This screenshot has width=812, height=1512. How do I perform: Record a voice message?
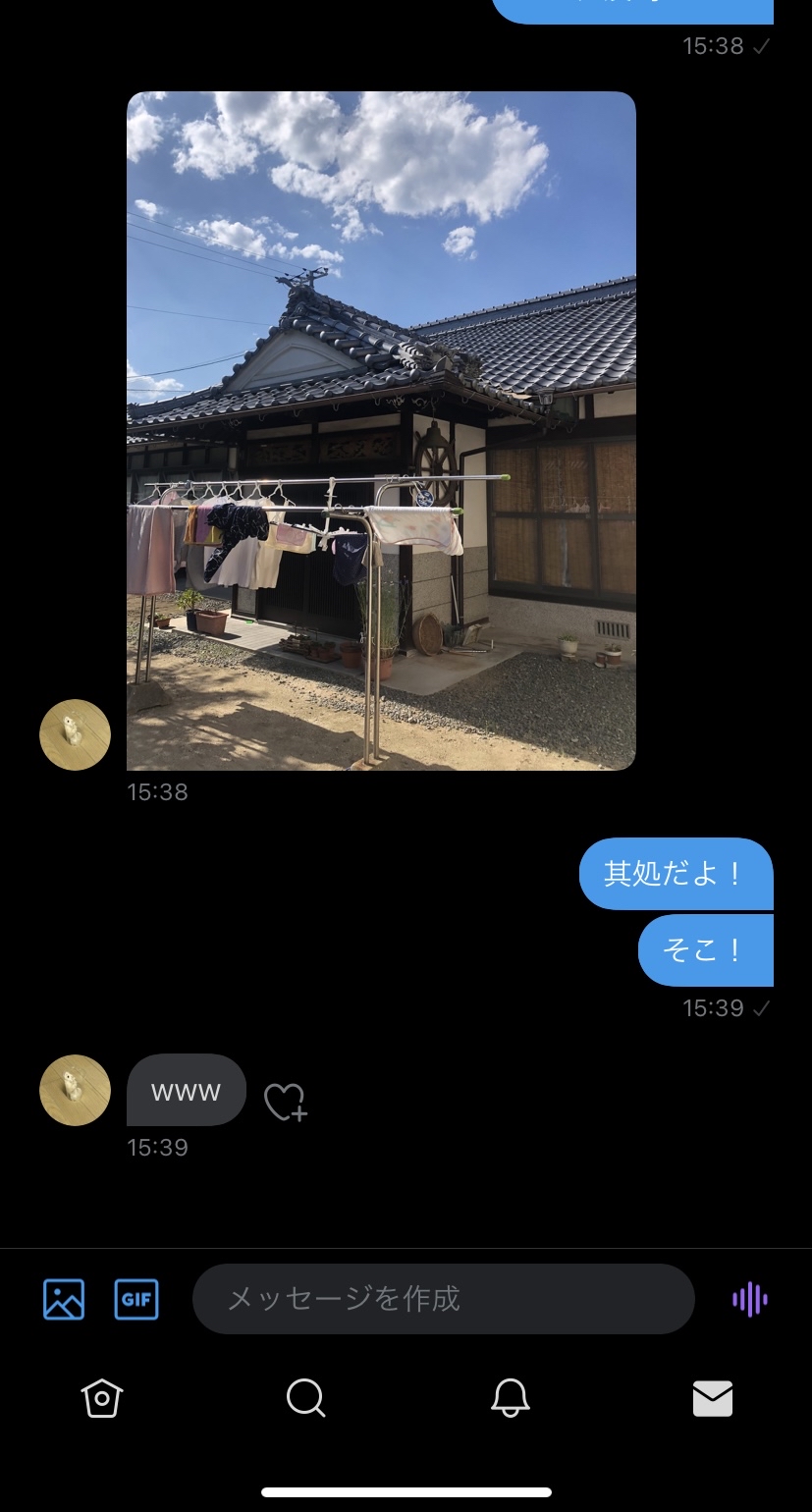[749, 1299]
